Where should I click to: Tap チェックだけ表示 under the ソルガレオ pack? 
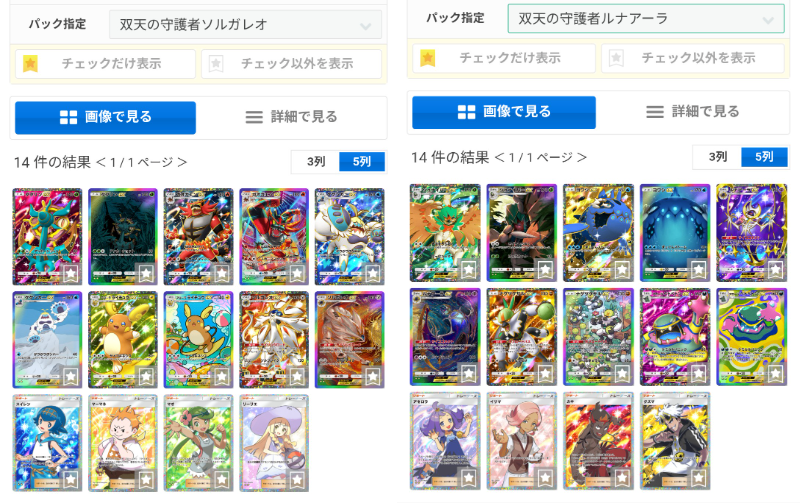[x=105, y=64]
